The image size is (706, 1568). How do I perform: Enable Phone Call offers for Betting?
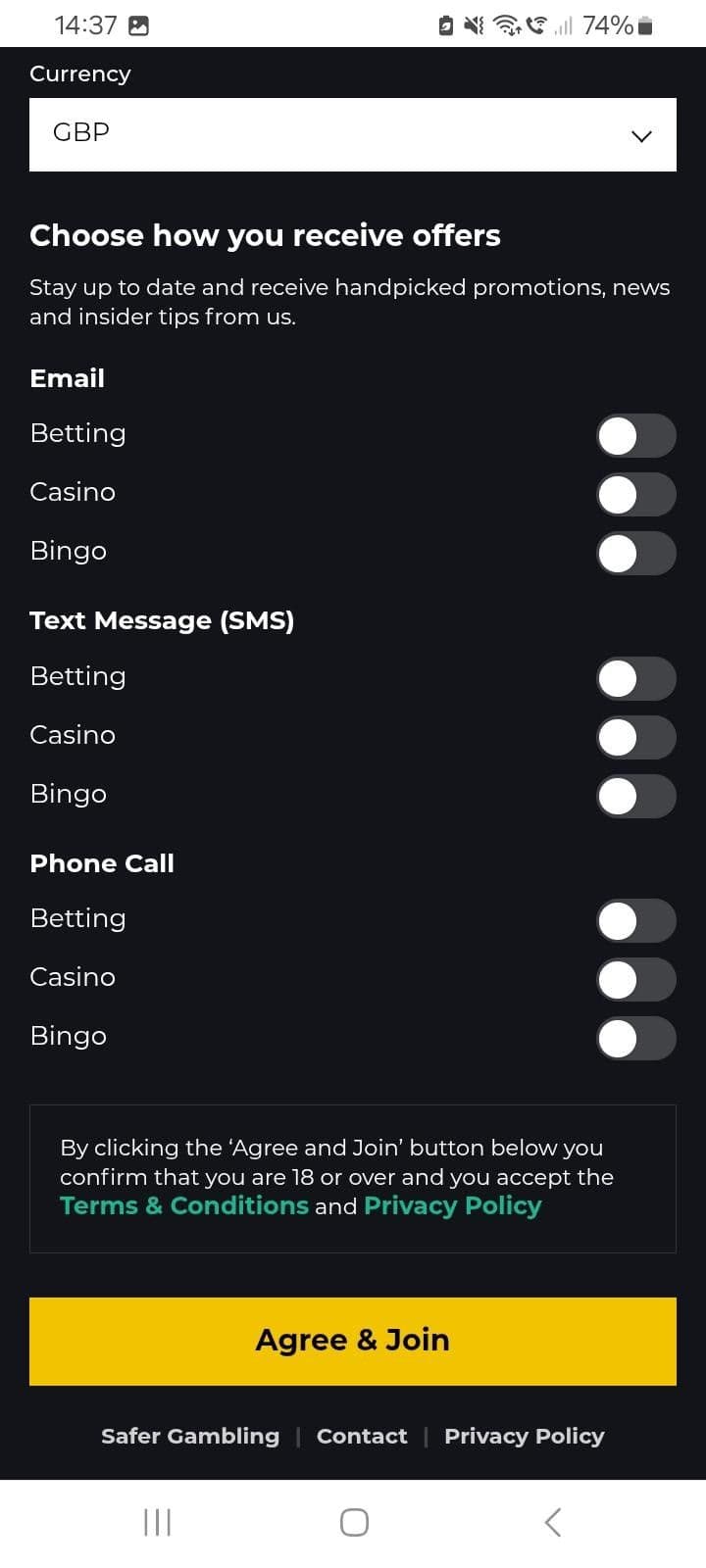635,920
